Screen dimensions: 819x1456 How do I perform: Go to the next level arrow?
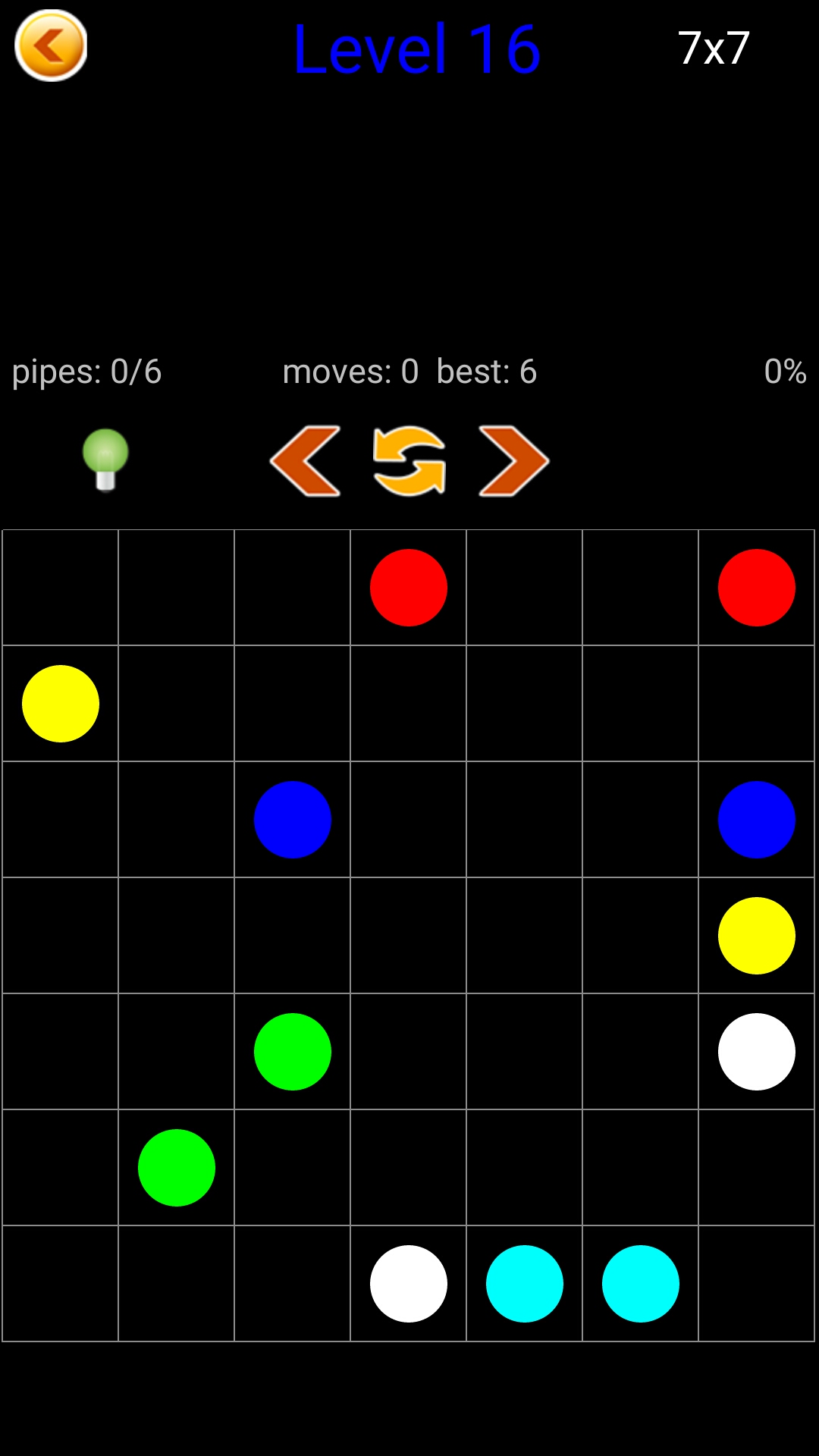513,461
